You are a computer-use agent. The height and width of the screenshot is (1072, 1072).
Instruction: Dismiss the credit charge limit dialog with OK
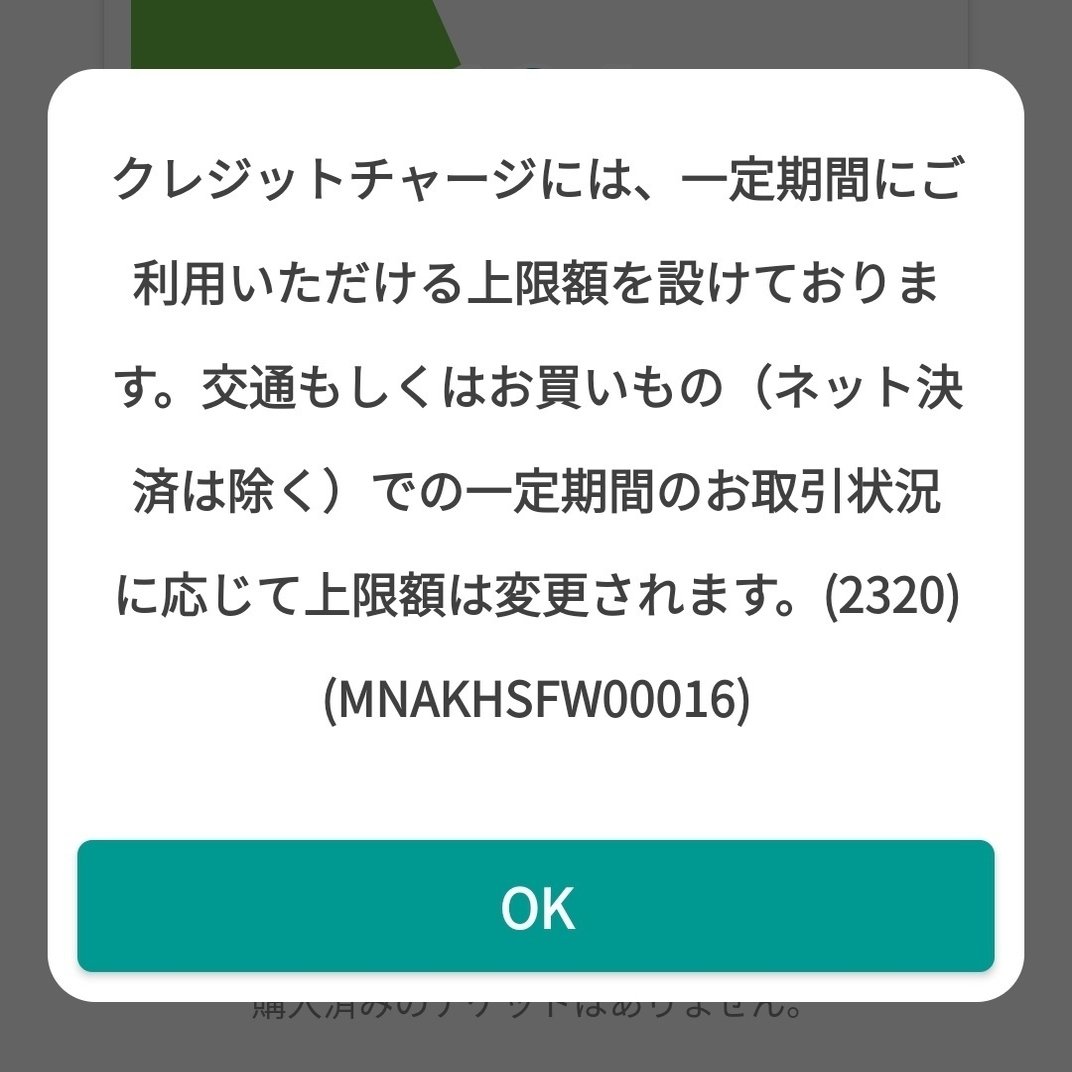(x=536, y=906)
